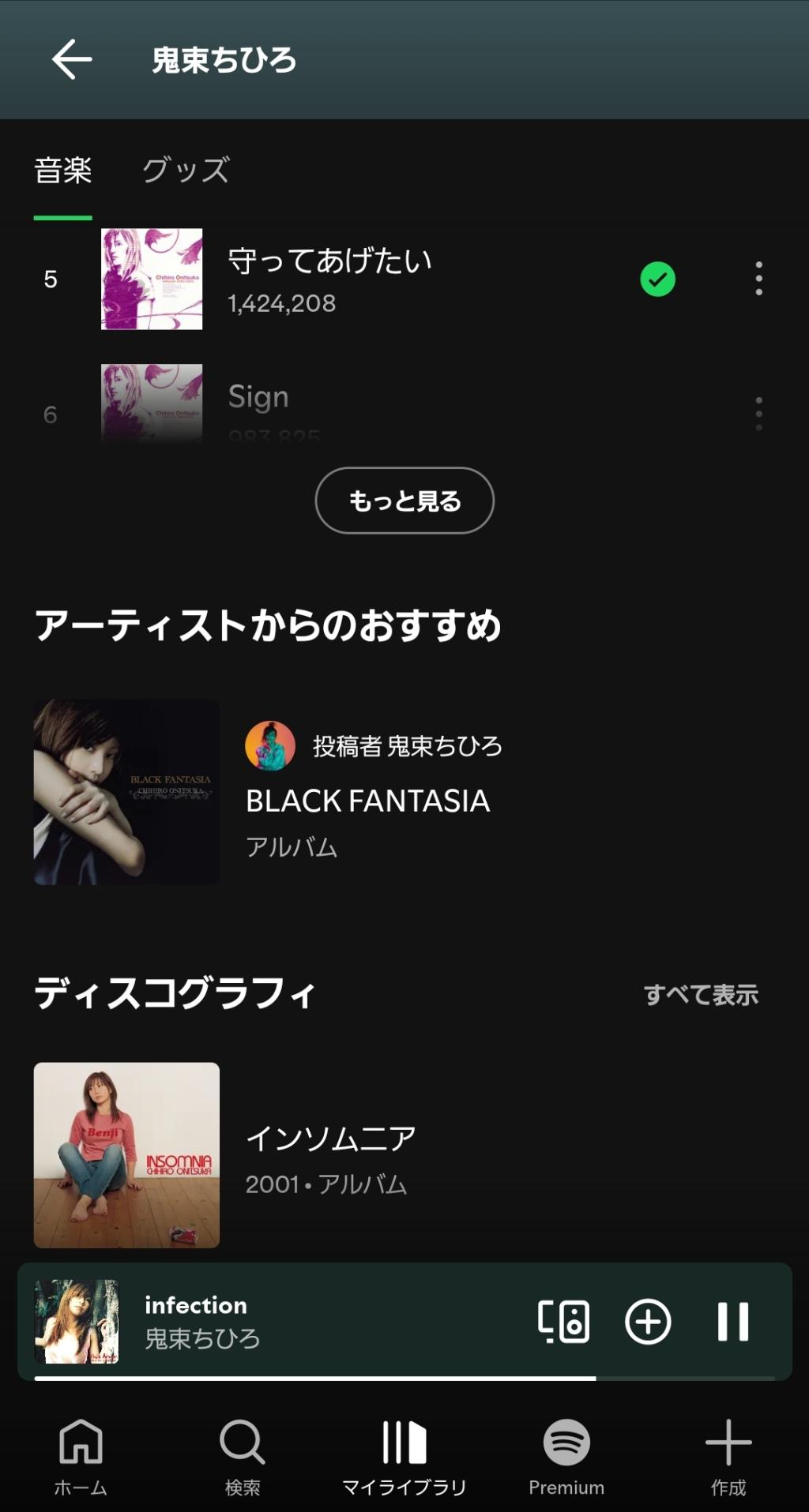Pause the current song
The width and height of the screenshot is (809, 1512).
tap(732, 1321)
